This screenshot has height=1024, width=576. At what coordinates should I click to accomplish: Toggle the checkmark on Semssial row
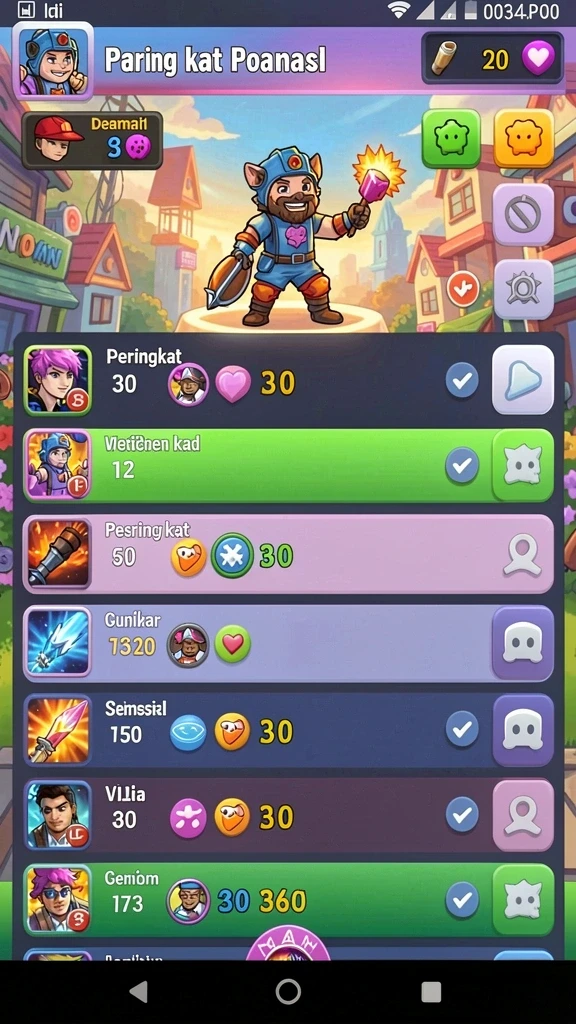462,729
